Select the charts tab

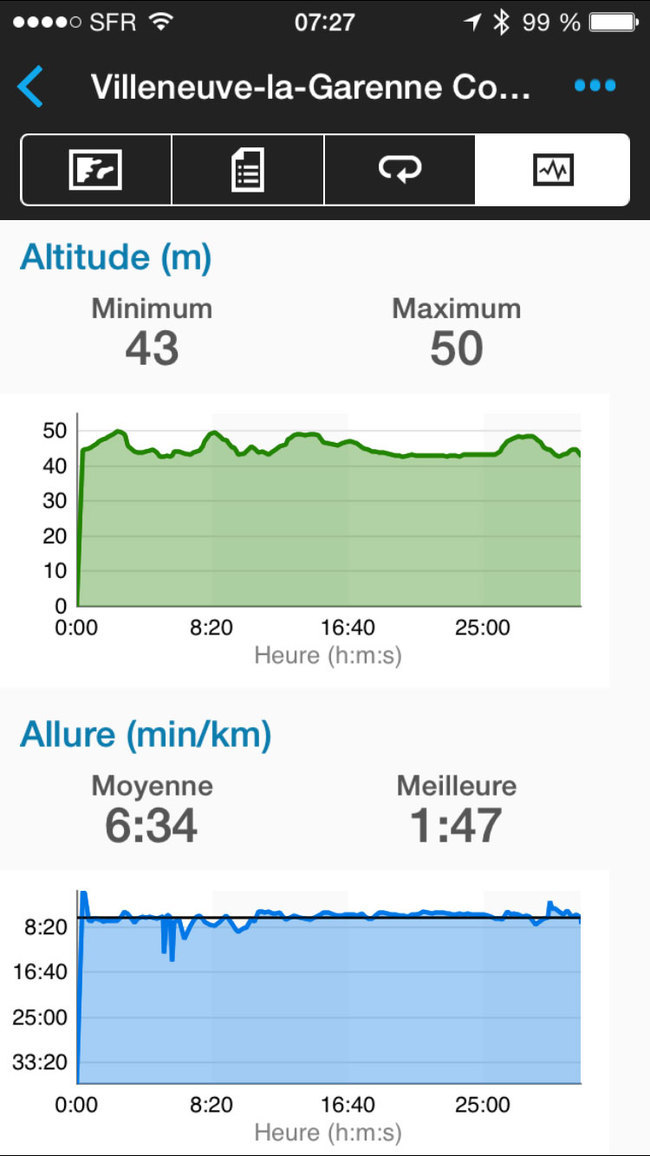point(553,170)
